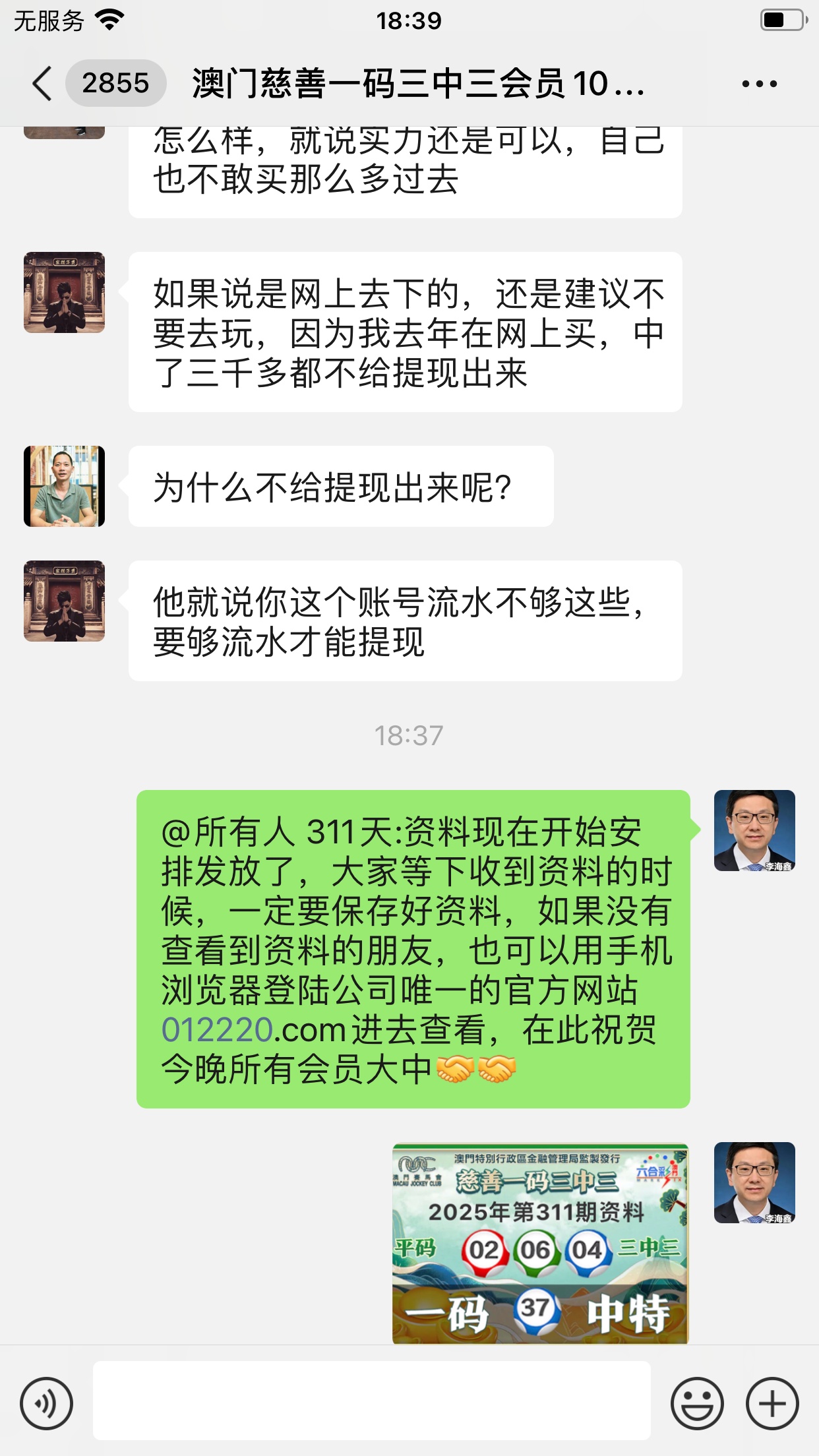Image resolution: width=819 pixels, height=1456 pixels.
Task: Open the group chat overflow menu
Action: pyautogui.click(x=759, y=84)
